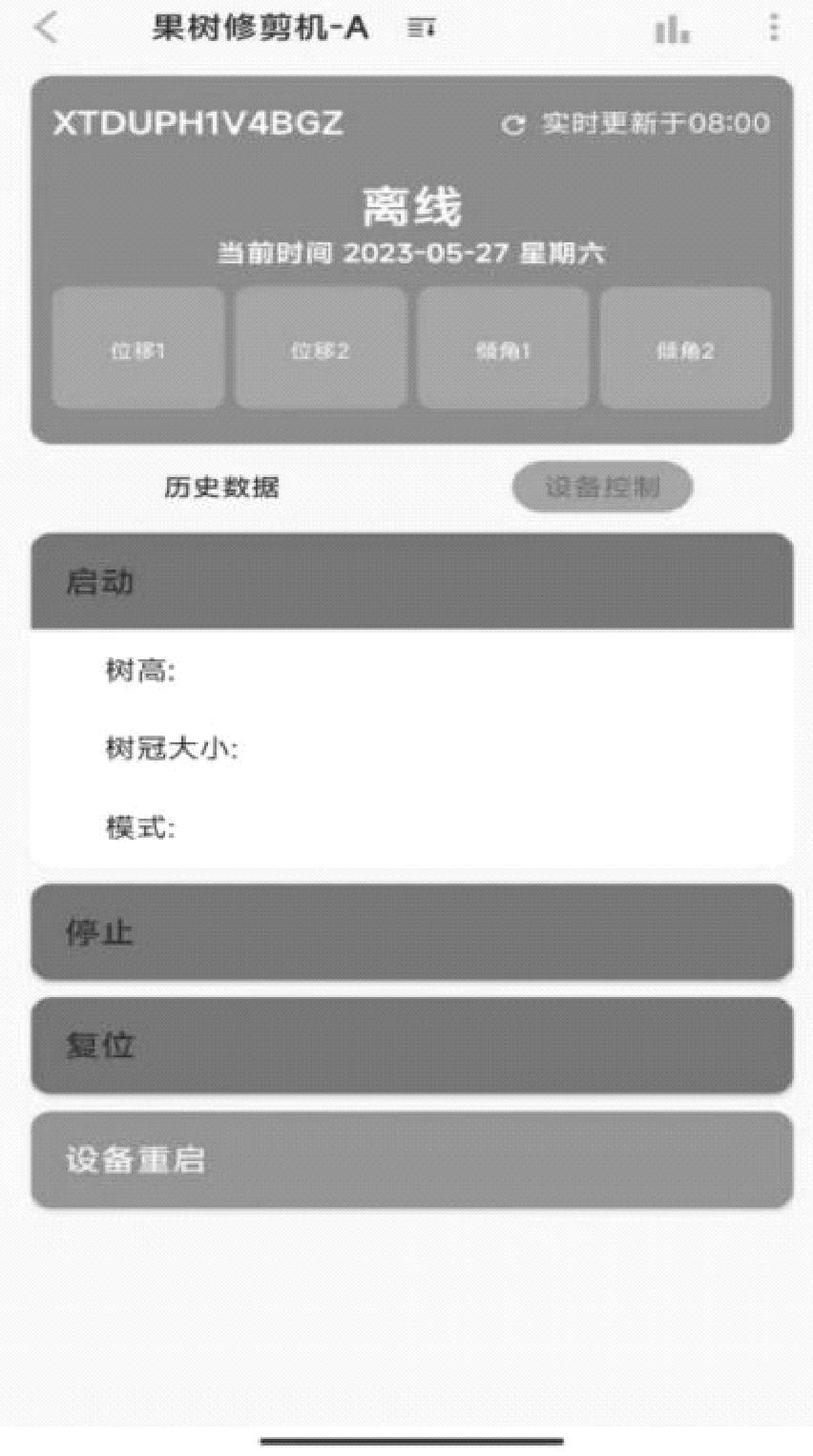
Task: Go back using the arrow icon
Action: click(x=46, y=29)
